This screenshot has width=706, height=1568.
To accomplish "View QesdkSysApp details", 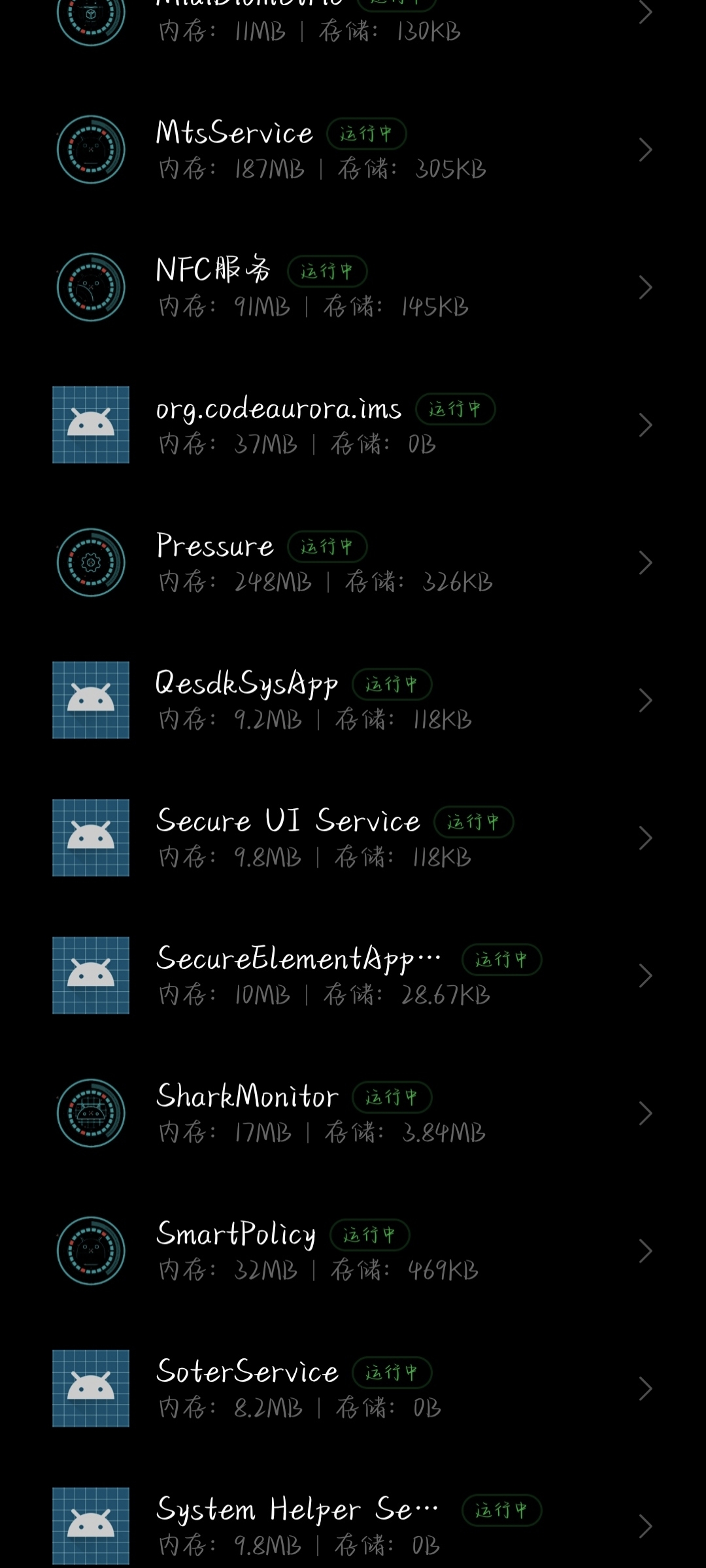I will tap(353, 700).
